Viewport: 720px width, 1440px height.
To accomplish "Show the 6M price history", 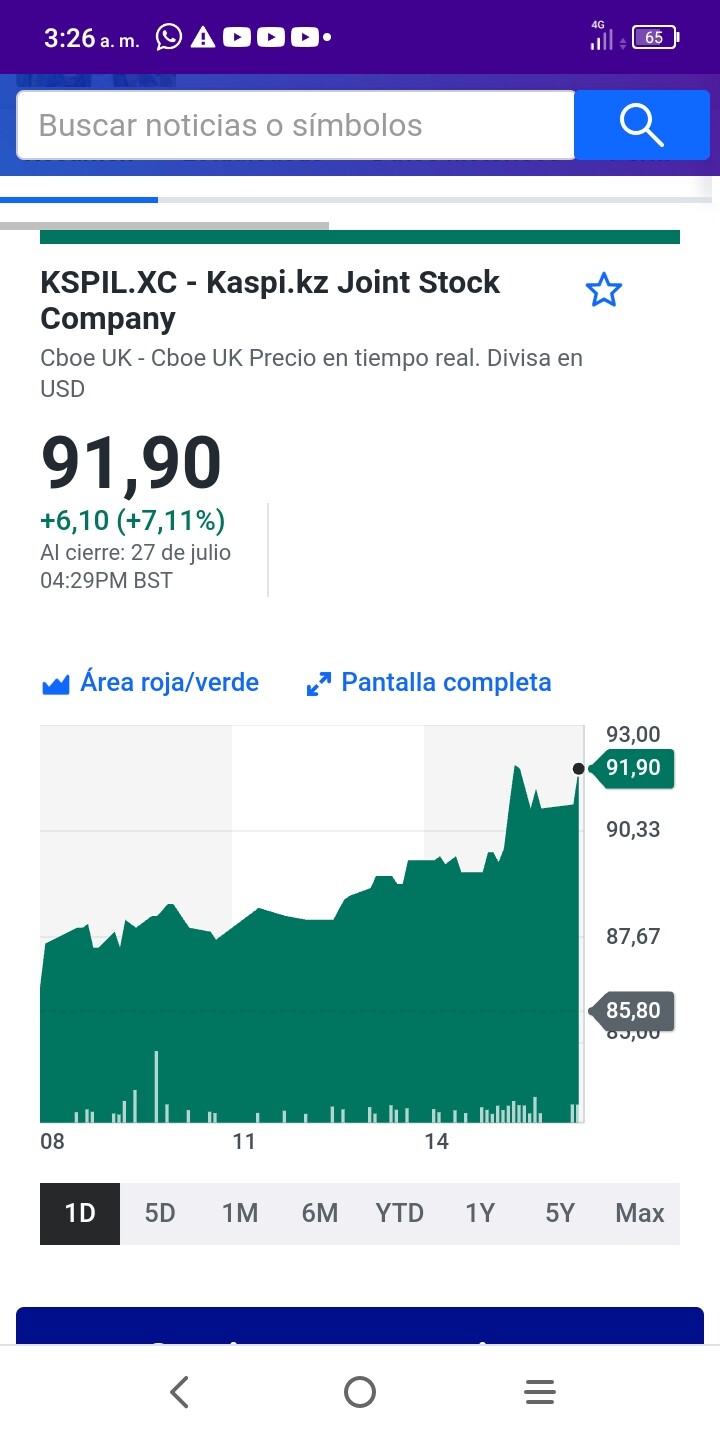I will pos(320,1213).
